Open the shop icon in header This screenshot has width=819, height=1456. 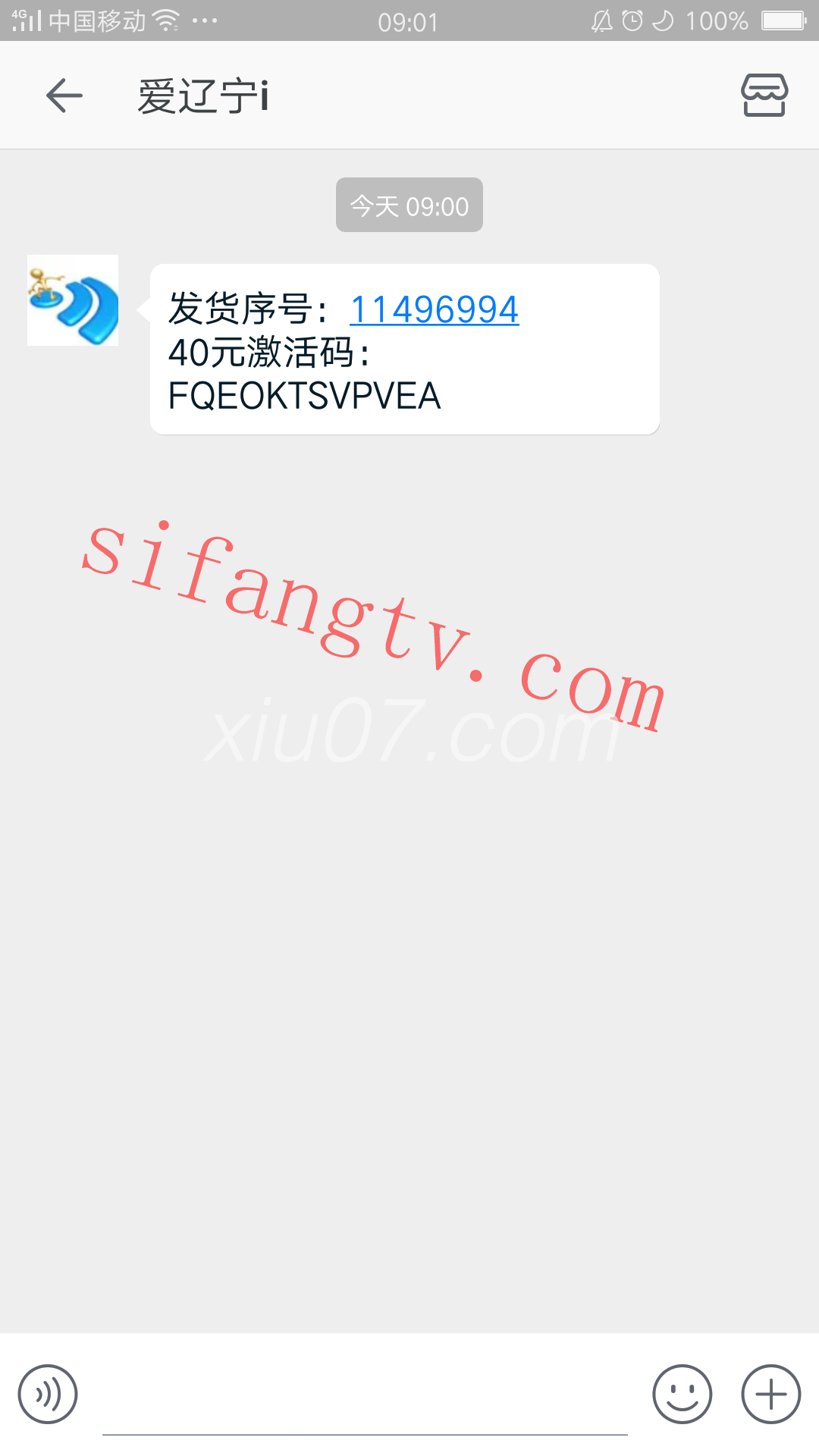click(x=764, y=96)
